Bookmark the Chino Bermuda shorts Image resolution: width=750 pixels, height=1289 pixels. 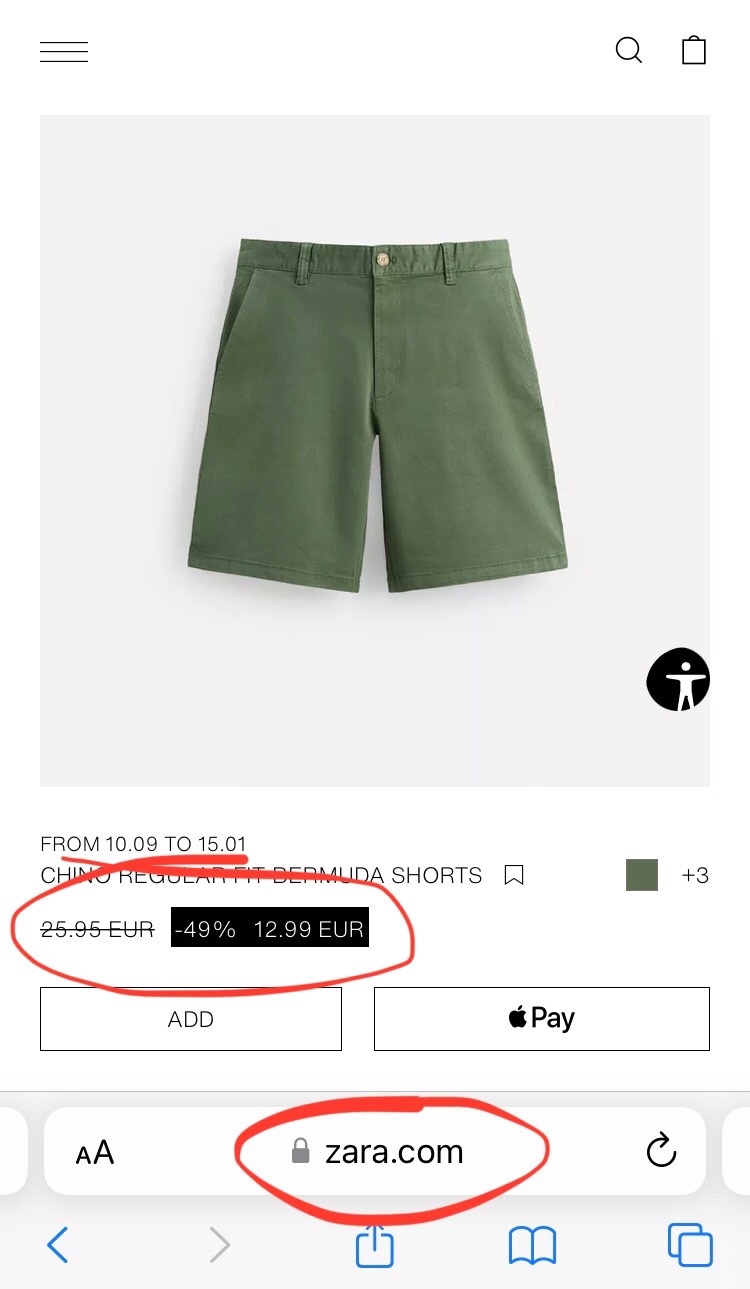(514, 876)
